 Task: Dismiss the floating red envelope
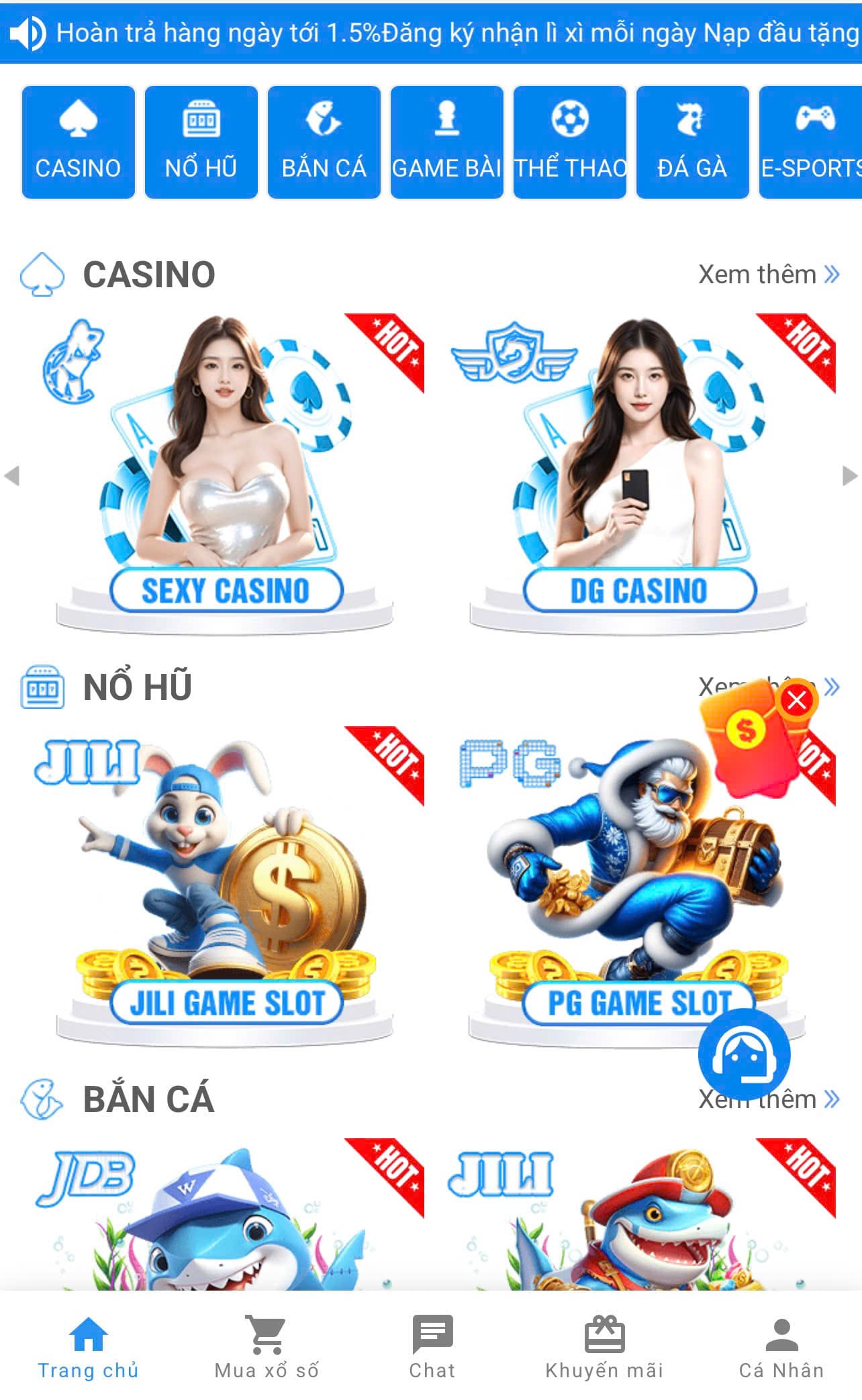[797, 701]
